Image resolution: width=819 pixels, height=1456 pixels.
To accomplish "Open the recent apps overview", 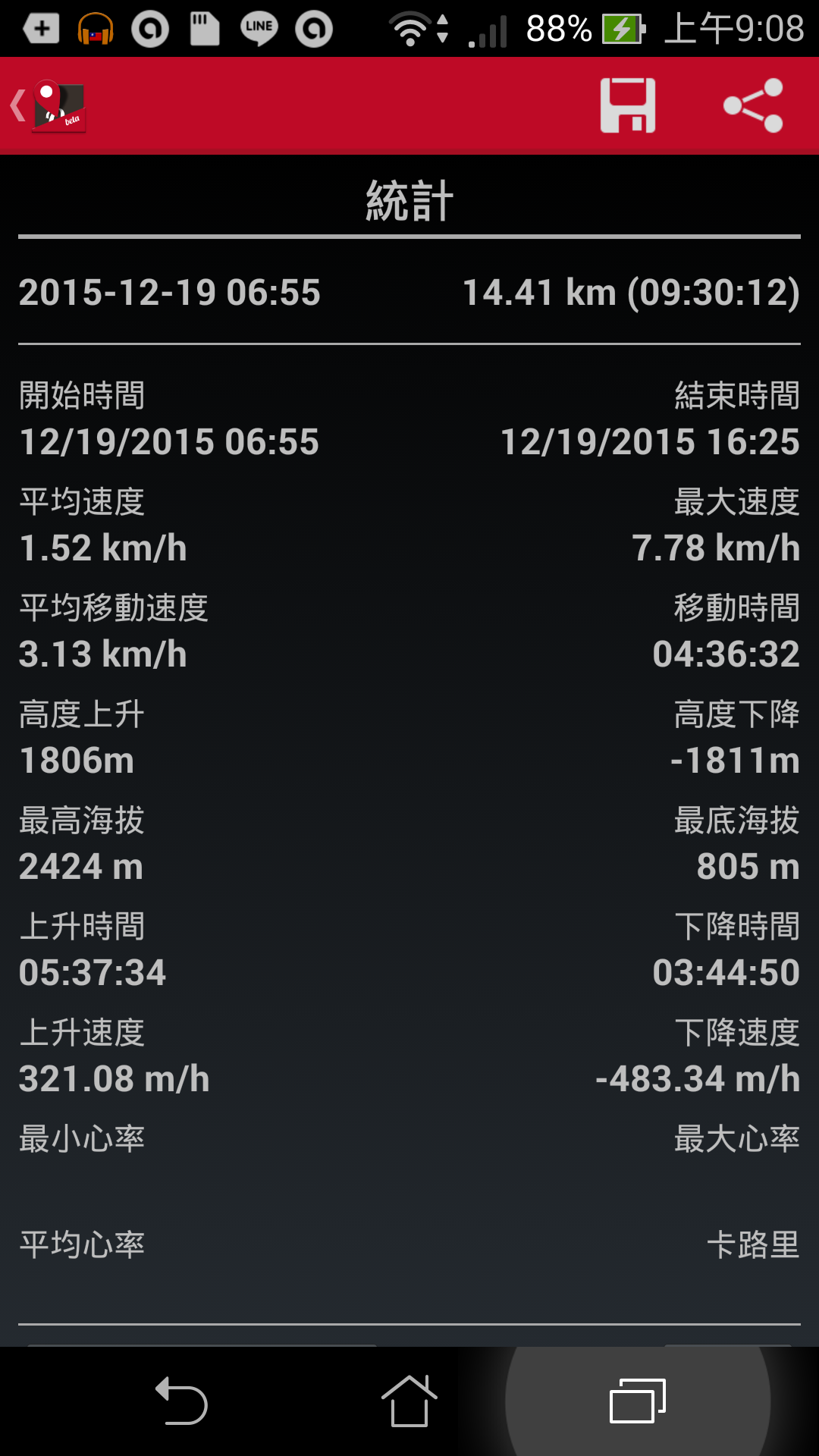I will 638,1401.
